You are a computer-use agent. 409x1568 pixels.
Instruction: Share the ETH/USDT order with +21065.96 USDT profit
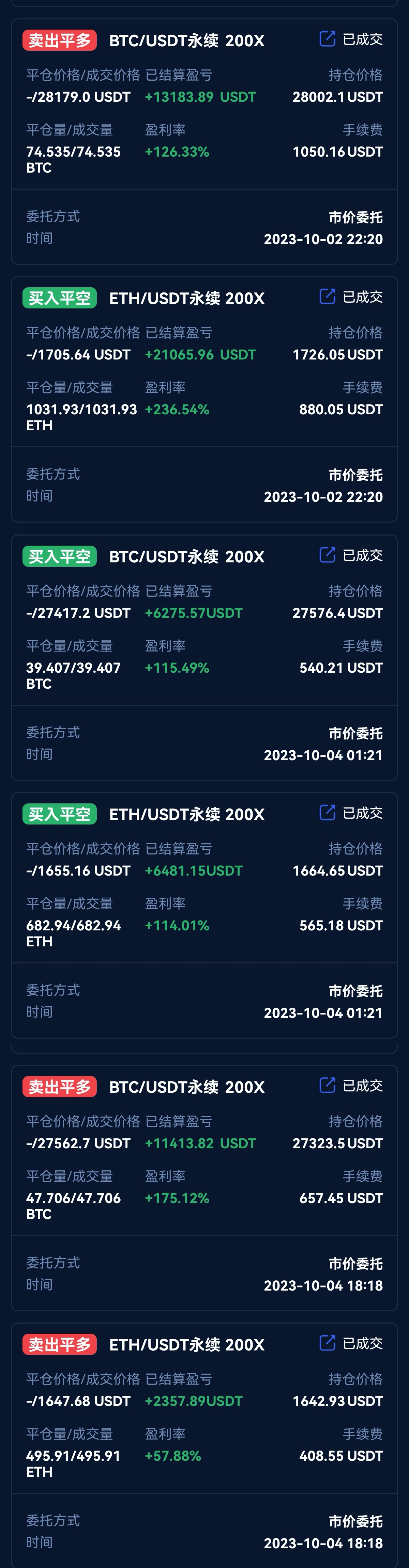click(x=327, y=297)
